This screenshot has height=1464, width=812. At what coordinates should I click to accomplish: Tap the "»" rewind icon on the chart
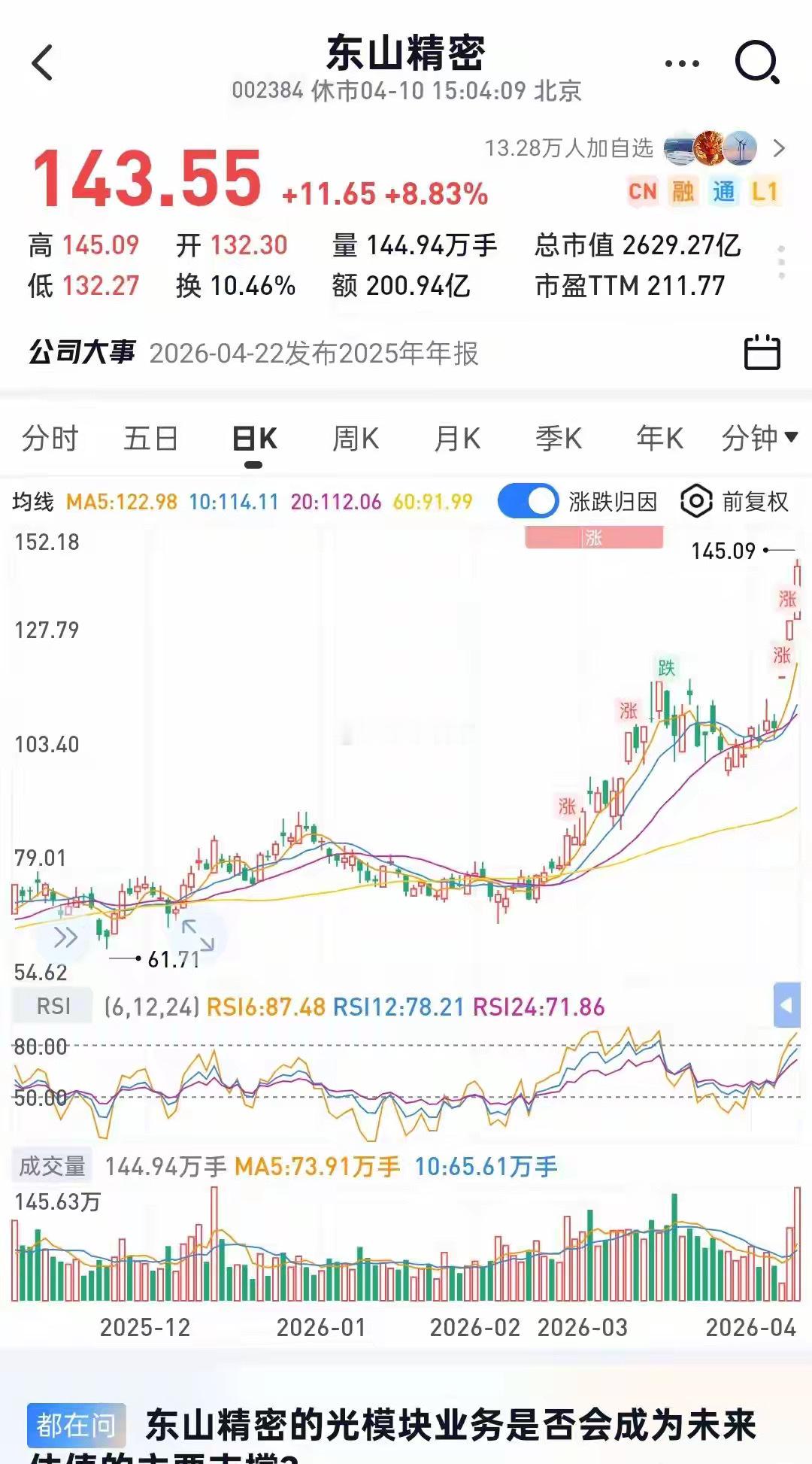(x=66, y=937)
